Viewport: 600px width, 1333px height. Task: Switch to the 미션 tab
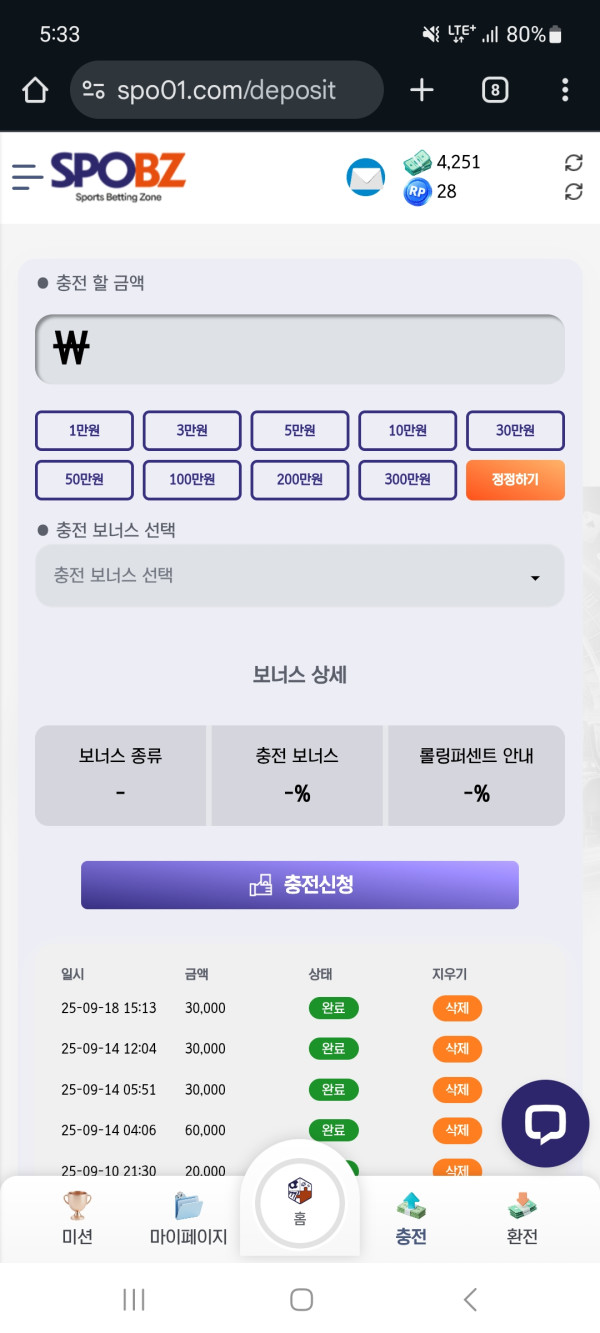tap(77, 1218)
